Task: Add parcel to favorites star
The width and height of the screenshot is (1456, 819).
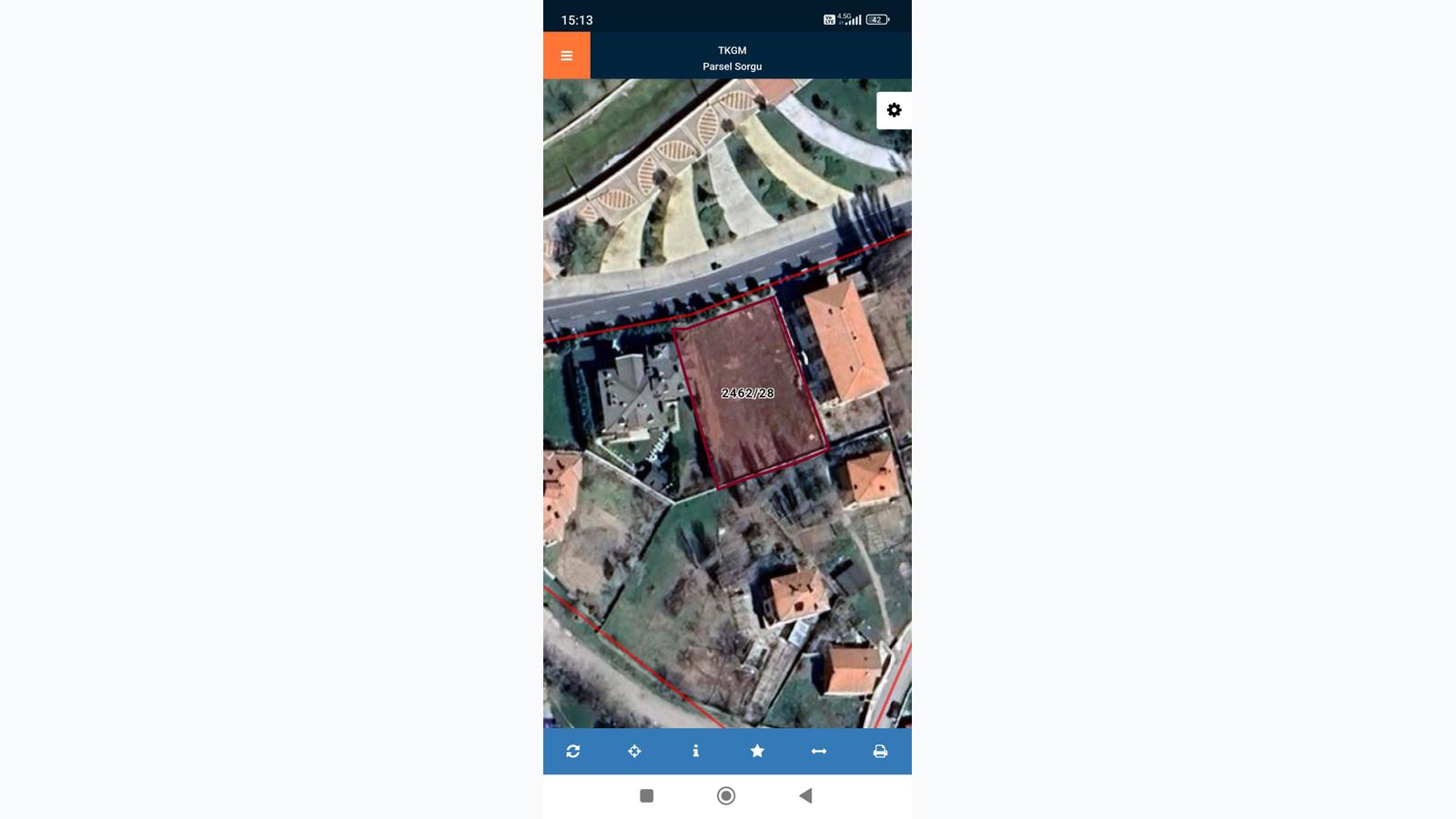Action: pos(757,752)
